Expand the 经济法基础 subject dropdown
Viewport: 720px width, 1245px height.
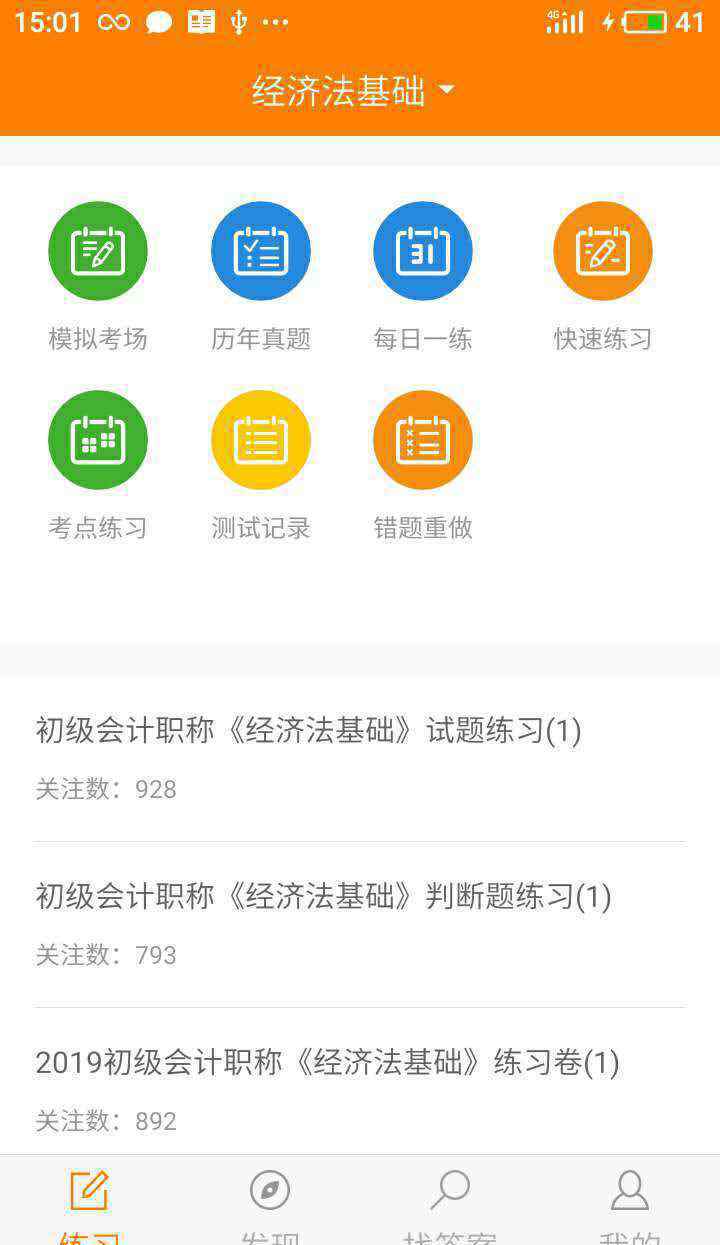(353, 91)
